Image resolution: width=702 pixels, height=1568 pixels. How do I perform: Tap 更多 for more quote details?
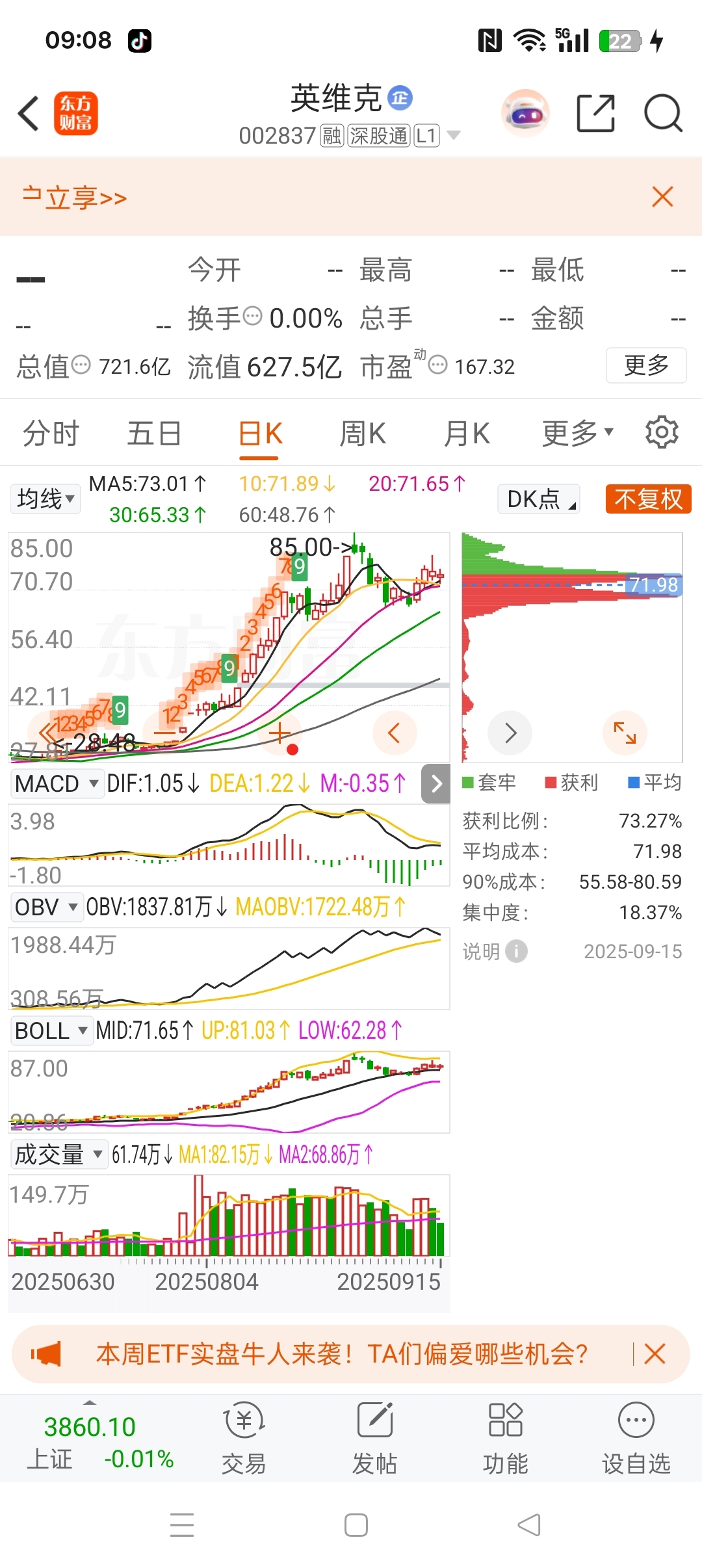point(645,365)
